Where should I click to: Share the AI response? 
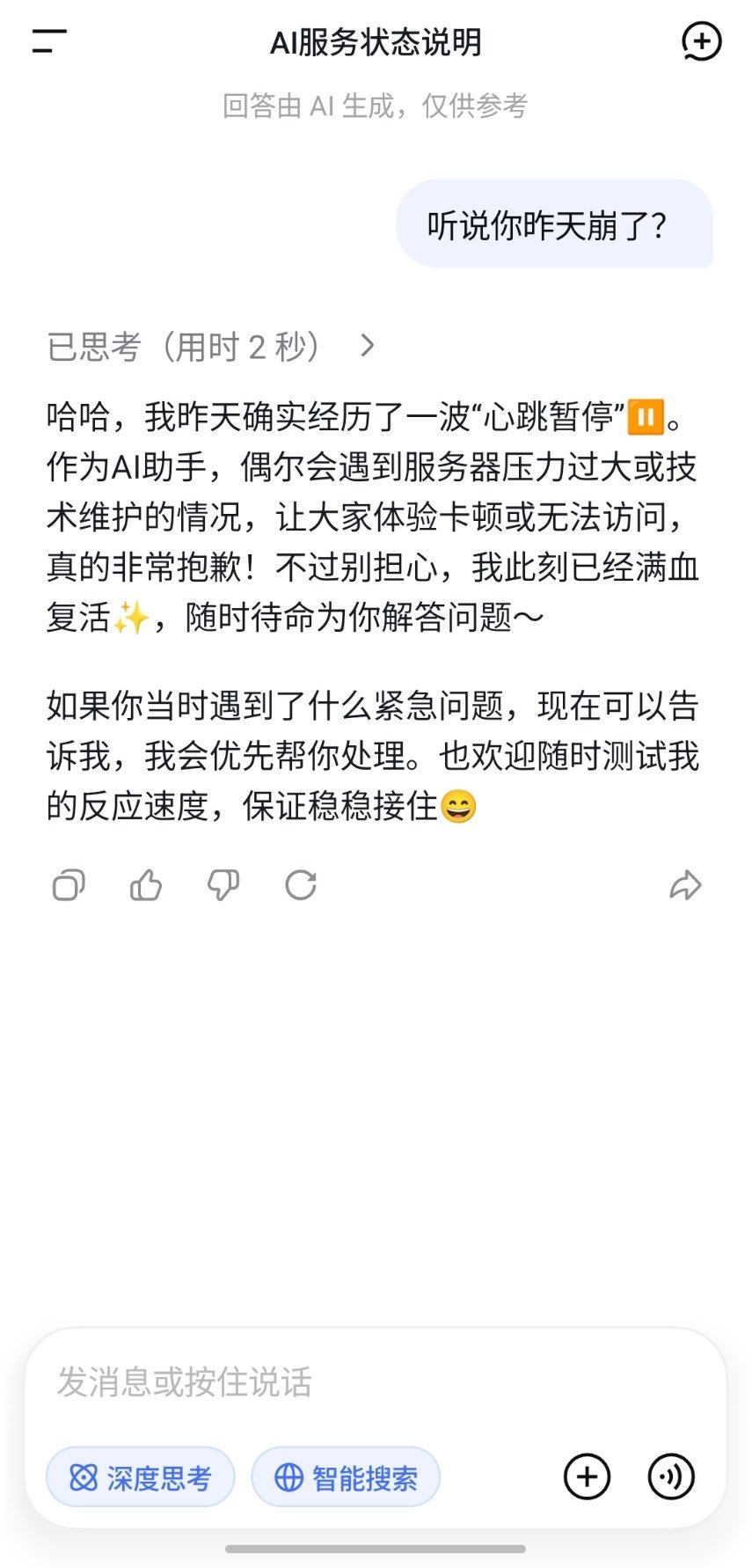(684, 886)
